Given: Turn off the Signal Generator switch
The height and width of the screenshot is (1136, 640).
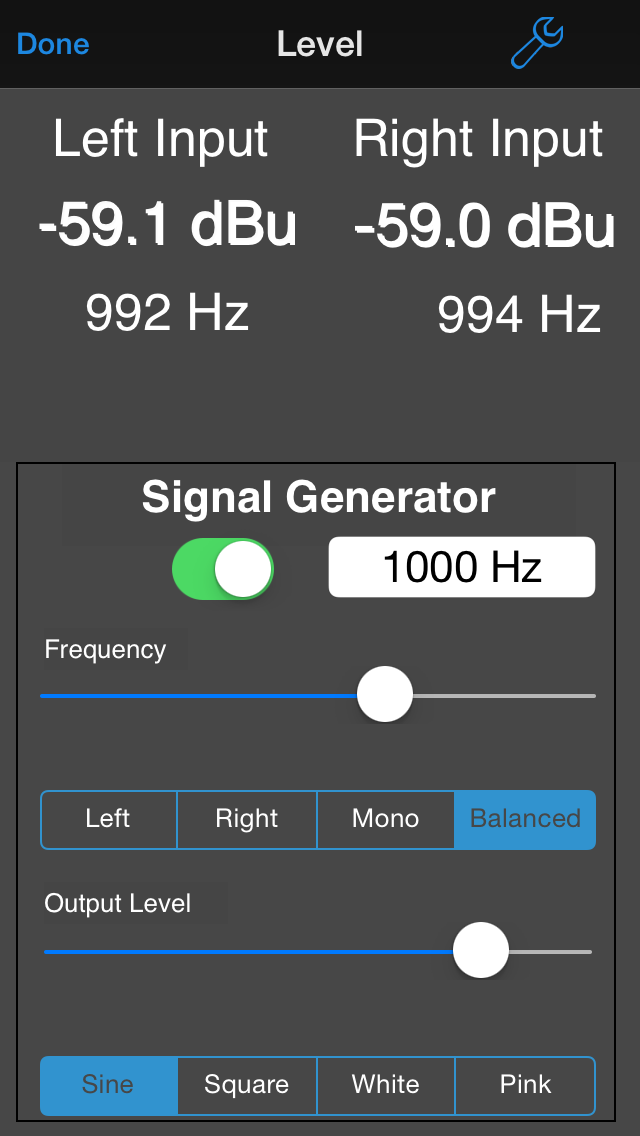Looking at the screenshot, I should pos(223,569).
